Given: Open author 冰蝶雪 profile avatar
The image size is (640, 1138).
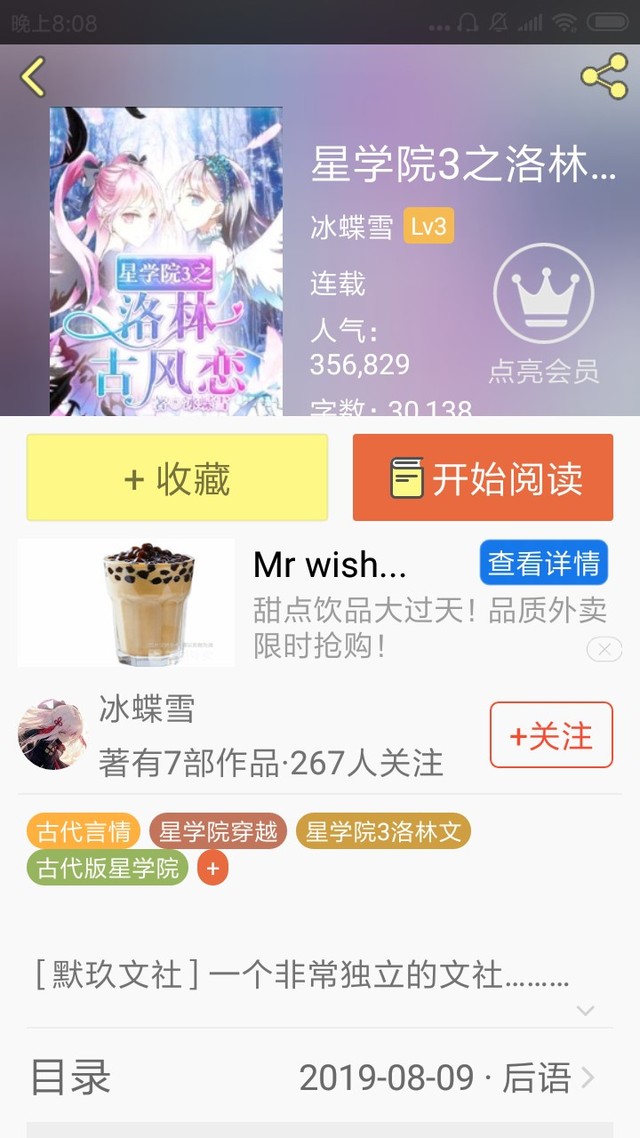Looking at the screenshot, I should click(x=52, y=734).
